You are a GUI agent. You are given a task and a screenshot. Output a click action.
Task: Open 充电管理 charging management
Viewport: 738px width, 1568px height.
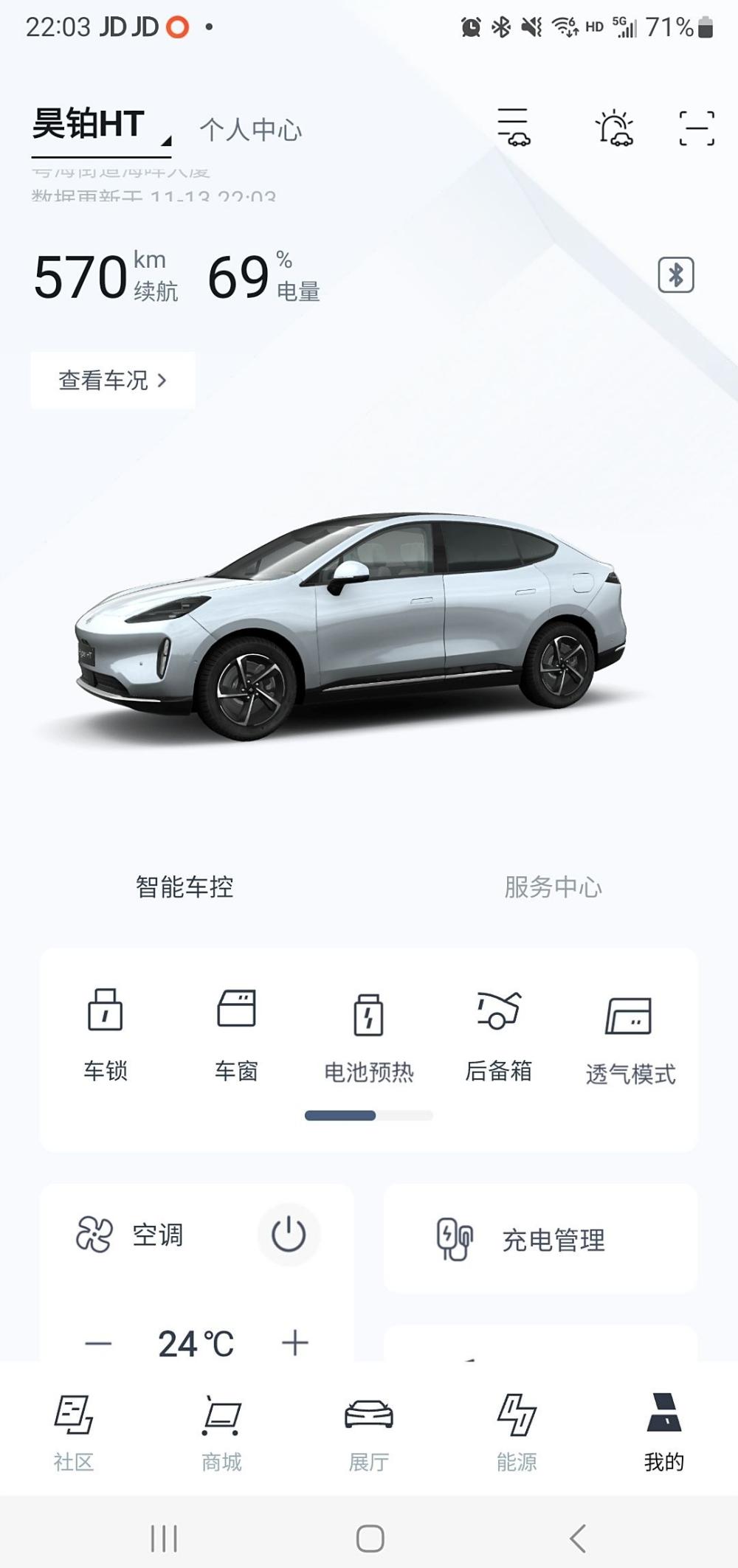pos(540,1240)
